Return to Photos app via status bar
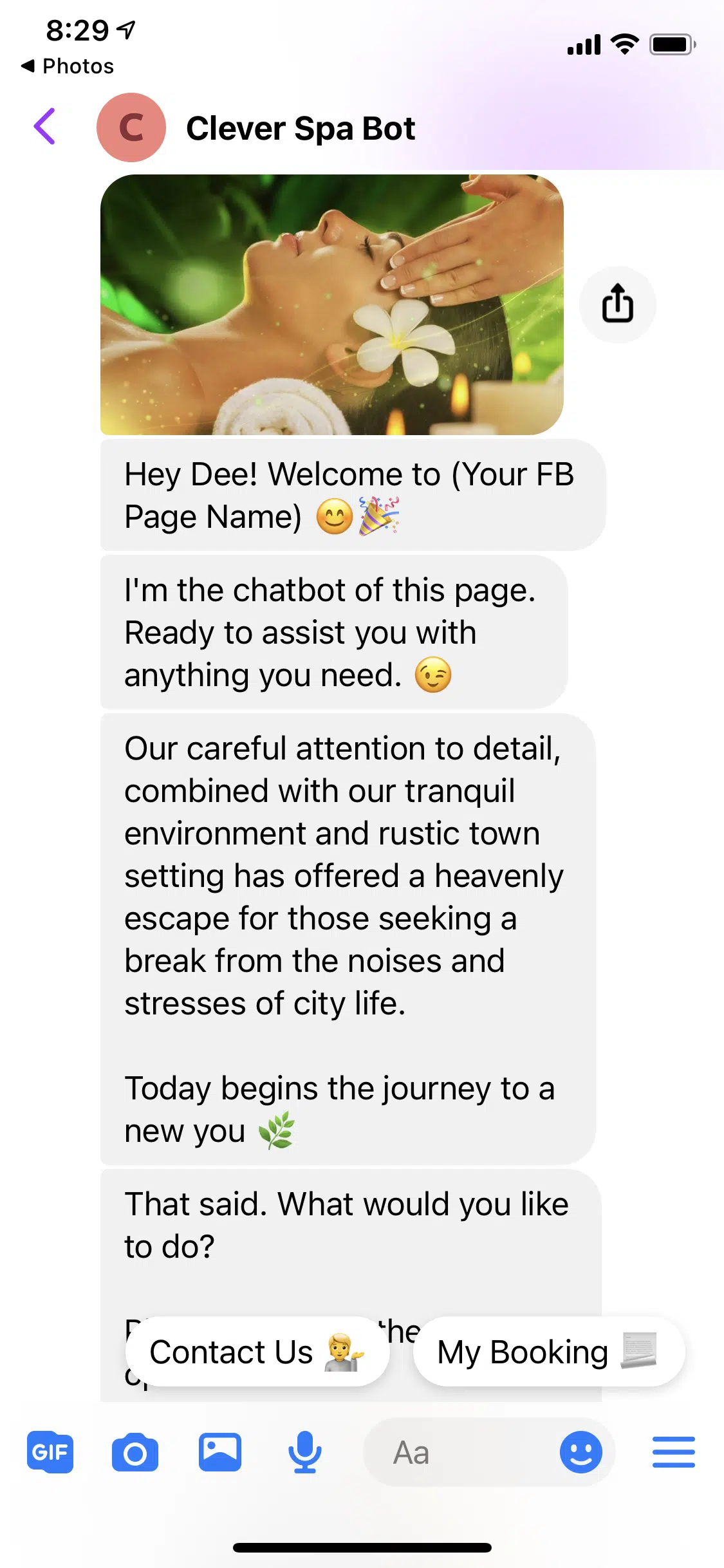The height and width of the screenshot is (1568, 724). point(68,66)
